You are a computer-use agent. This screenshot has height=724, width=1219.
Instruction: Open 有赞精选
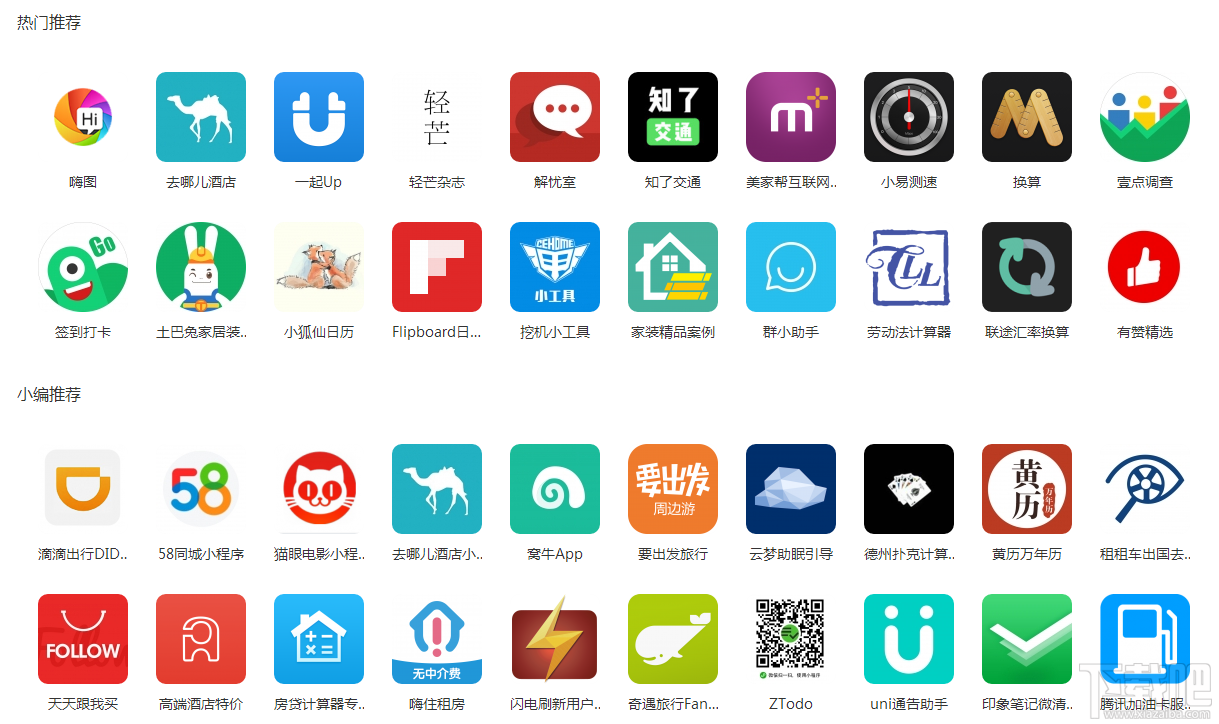point(1145,267)
